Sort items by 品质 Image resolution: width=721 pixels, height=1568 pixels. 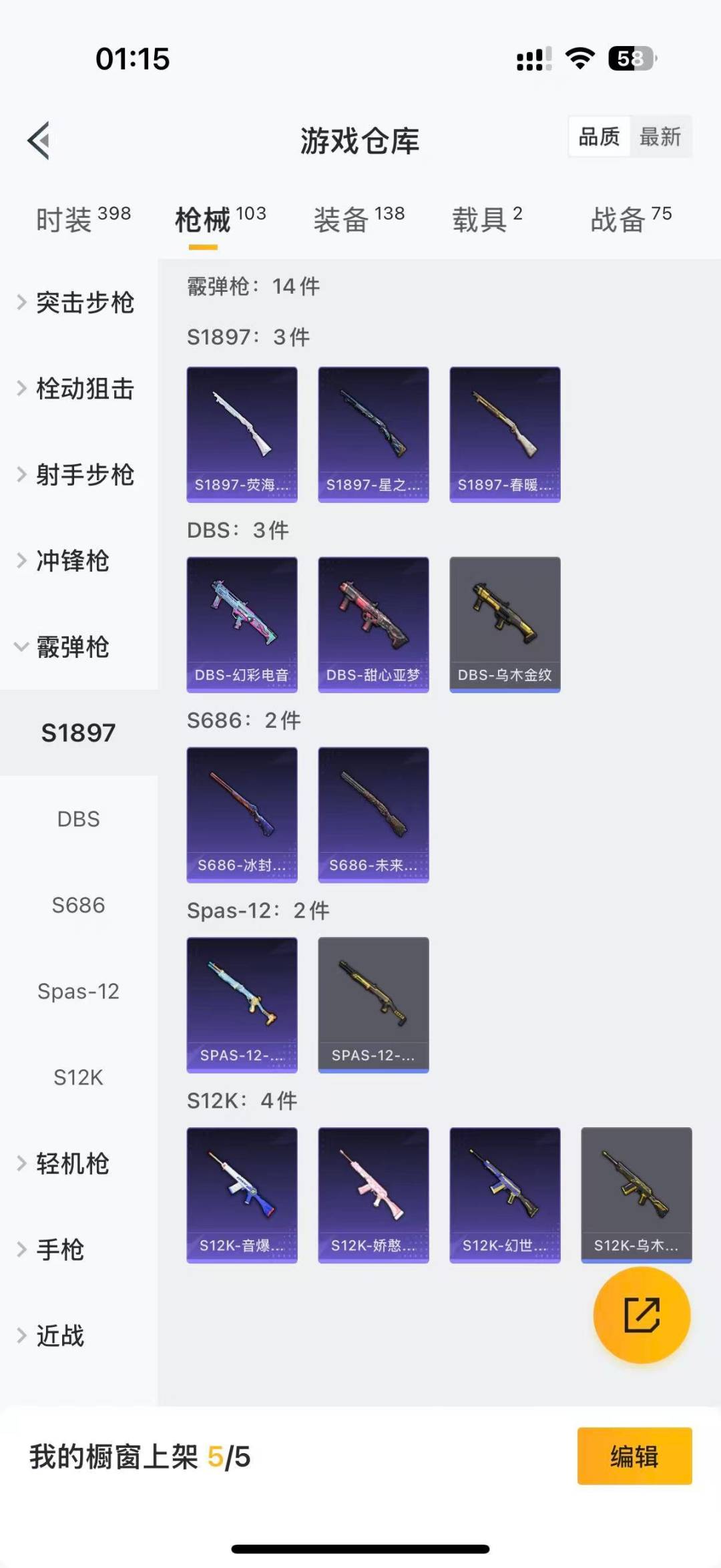[x=599, y=137]
